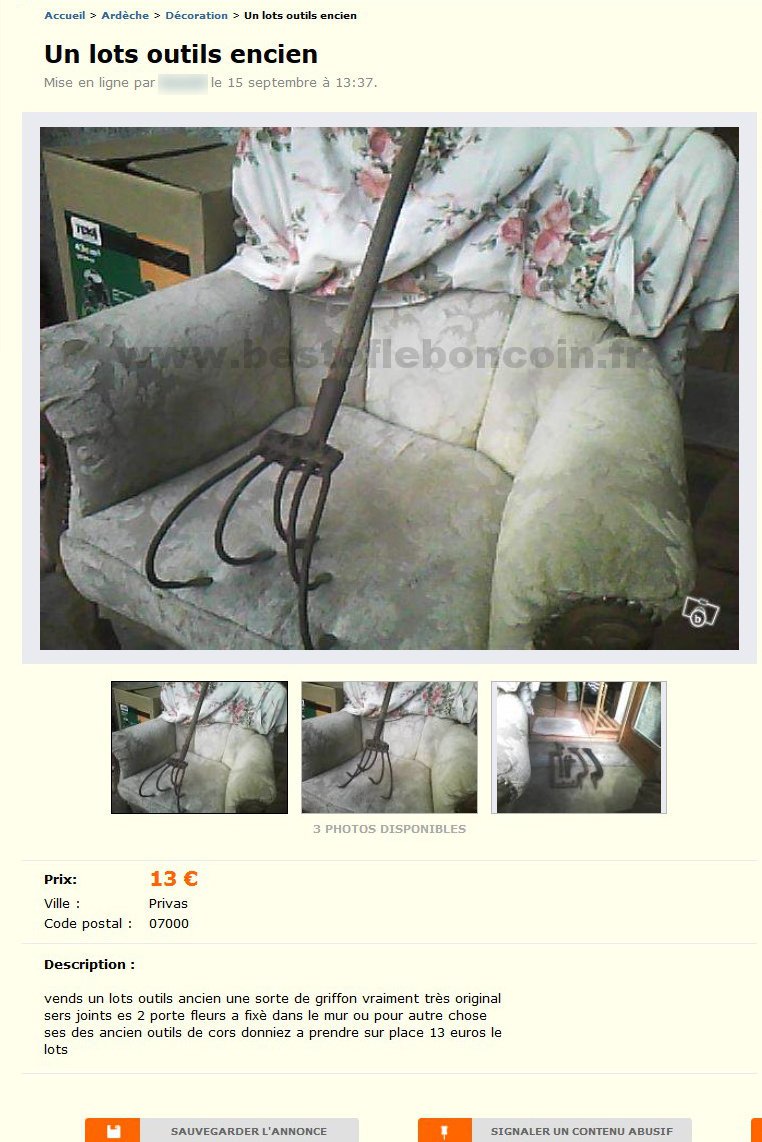
Task: Go to the Accueil breadcrumb link
Action: (x=64, y=16)
